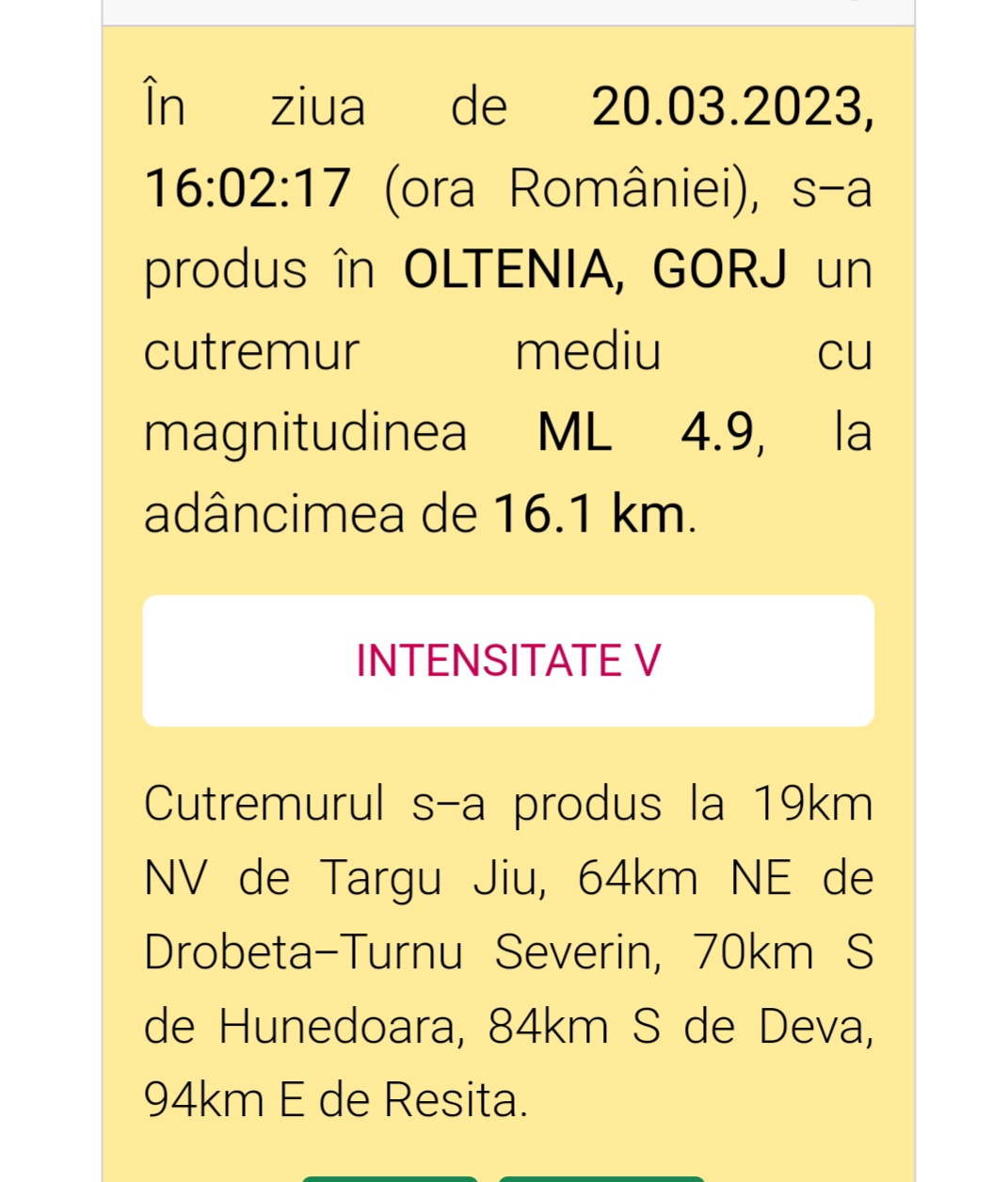Tap the INTENSITATE V button
The height and width of the screenshot is (1182, 1008).
pos(508,661)
